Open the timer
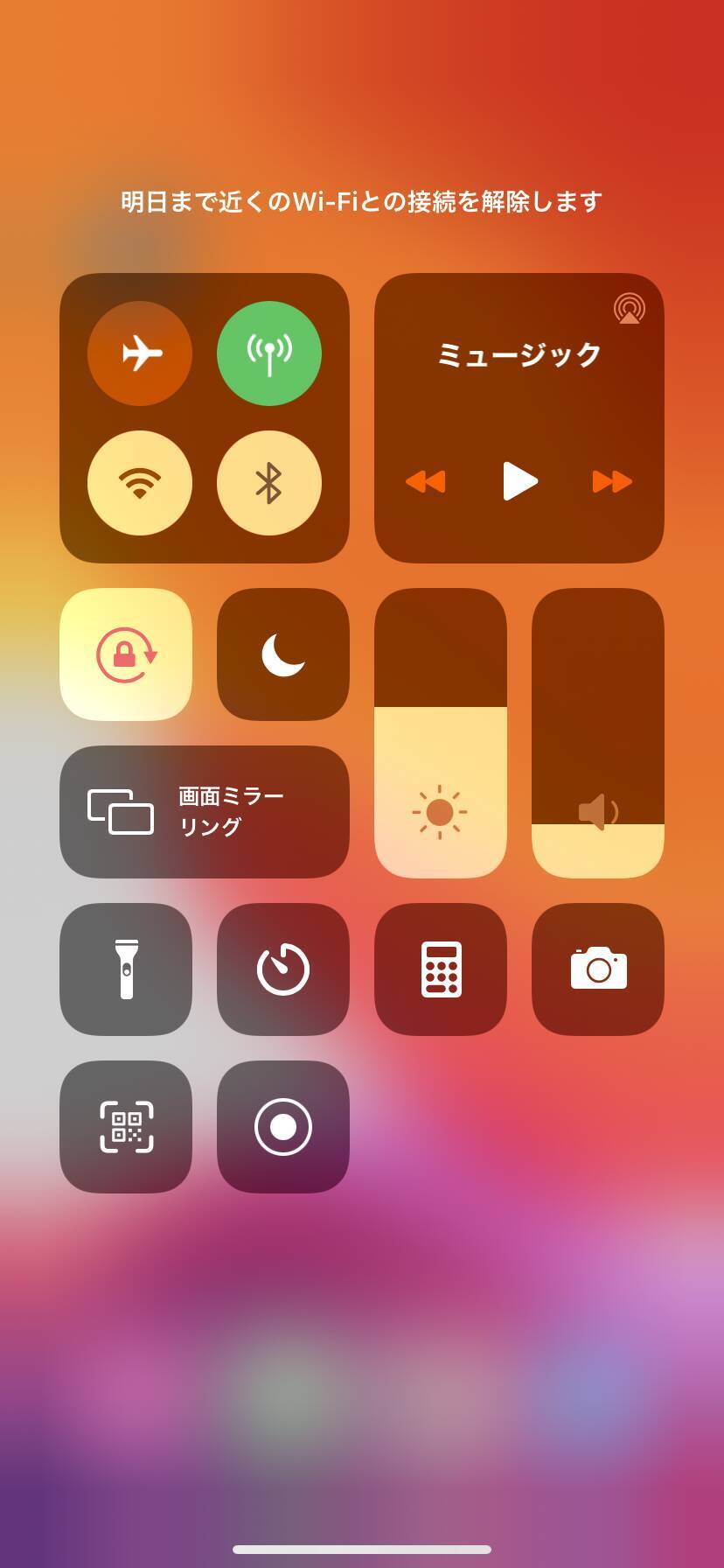The width and height of the screenshot is (724, 1568). (283, 969)
